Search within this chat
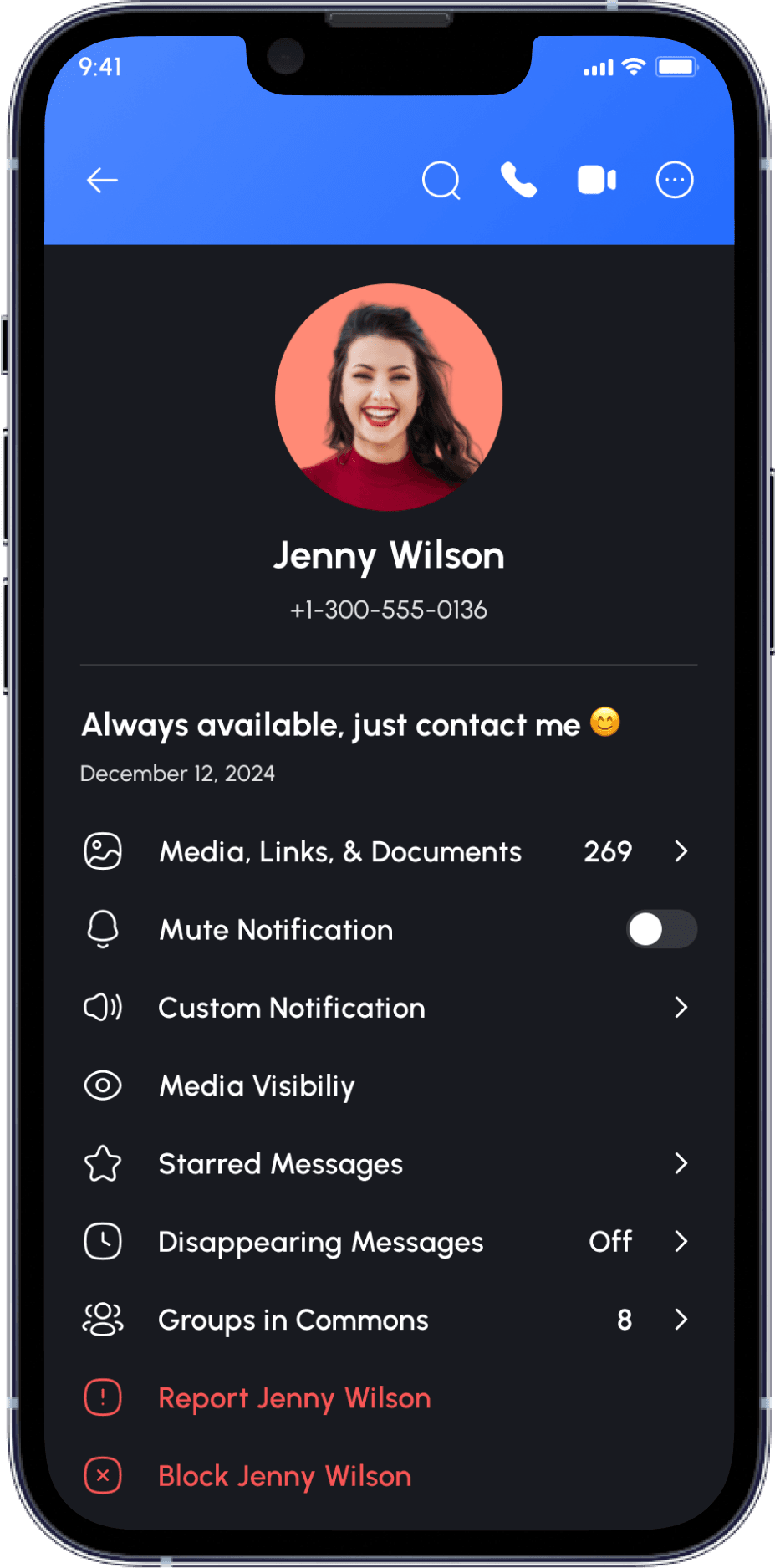Viewport: 775px width, 1568px height. pos(441,180)
